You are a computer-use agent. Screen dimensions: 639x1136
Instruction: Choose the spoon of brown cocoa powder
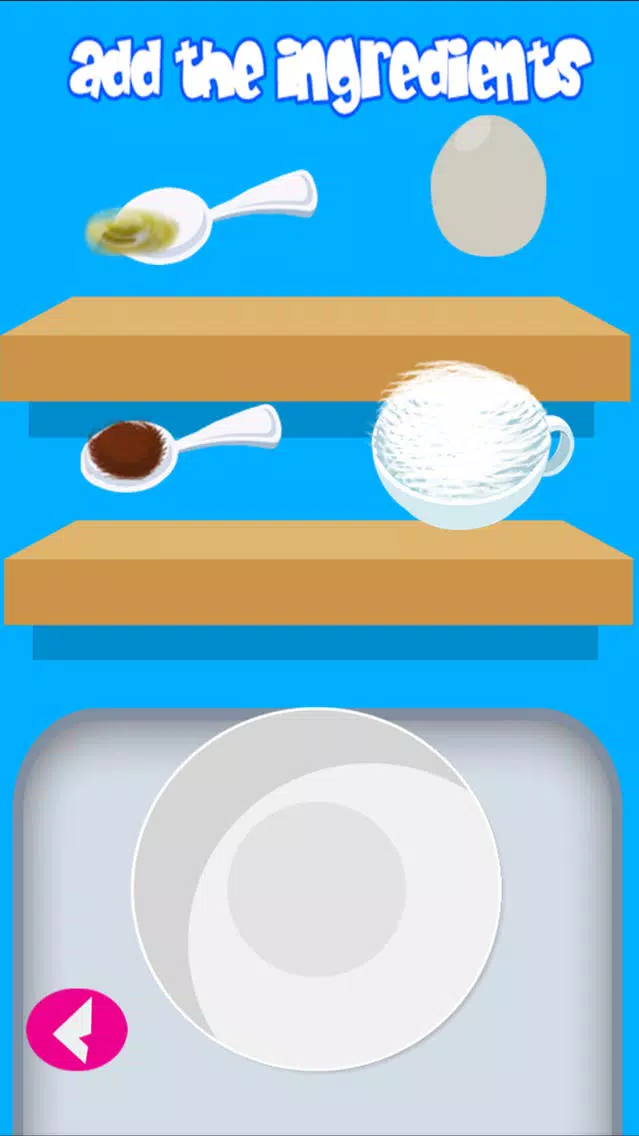(180, 448)
